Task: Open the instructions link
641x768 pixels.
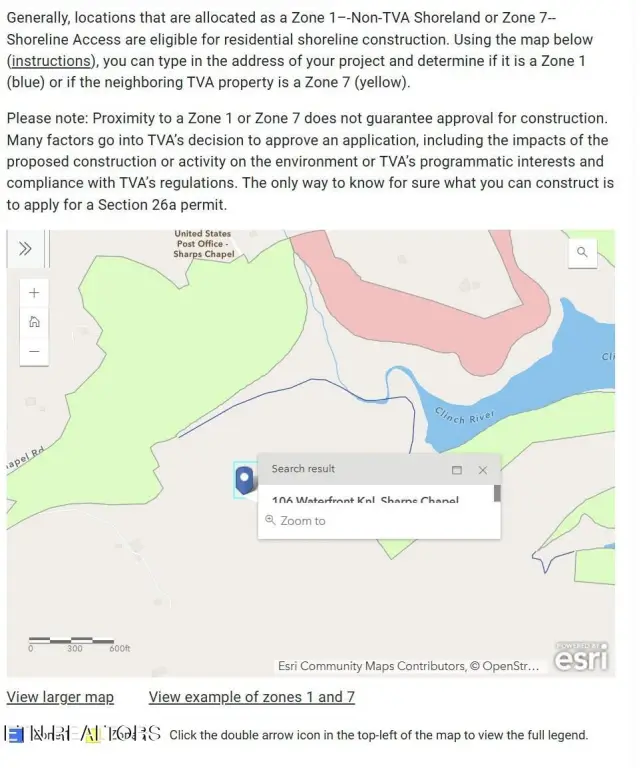Action: pos(50,61)
